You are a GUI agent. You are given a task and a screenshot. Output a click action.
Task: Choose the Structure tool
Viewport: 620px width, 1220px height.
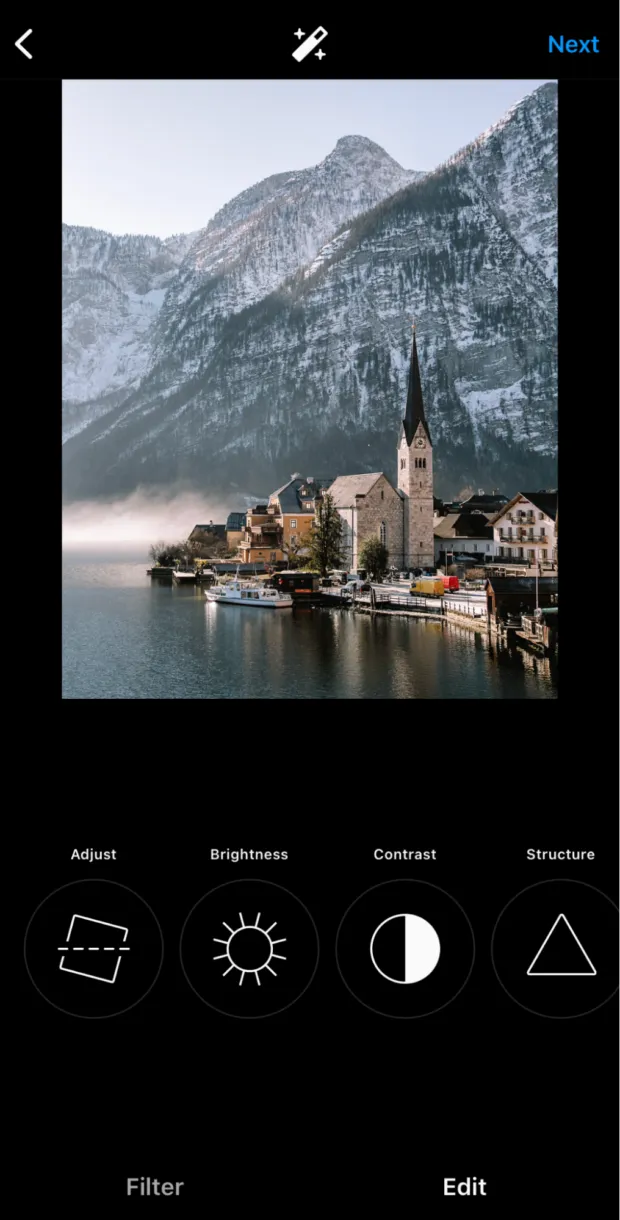pyautogui.click(x=558, y=948)
